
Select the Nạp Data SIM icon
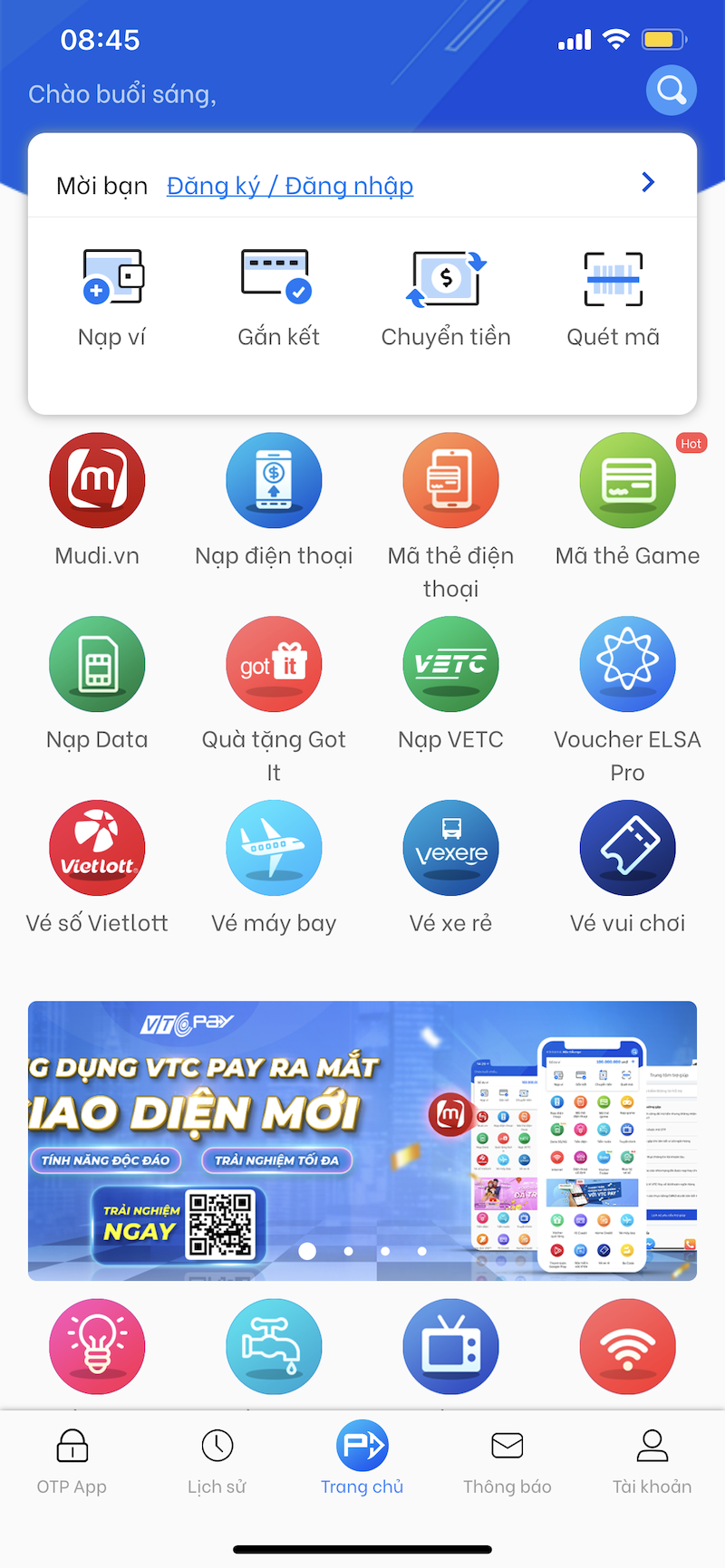click(97, 664)
